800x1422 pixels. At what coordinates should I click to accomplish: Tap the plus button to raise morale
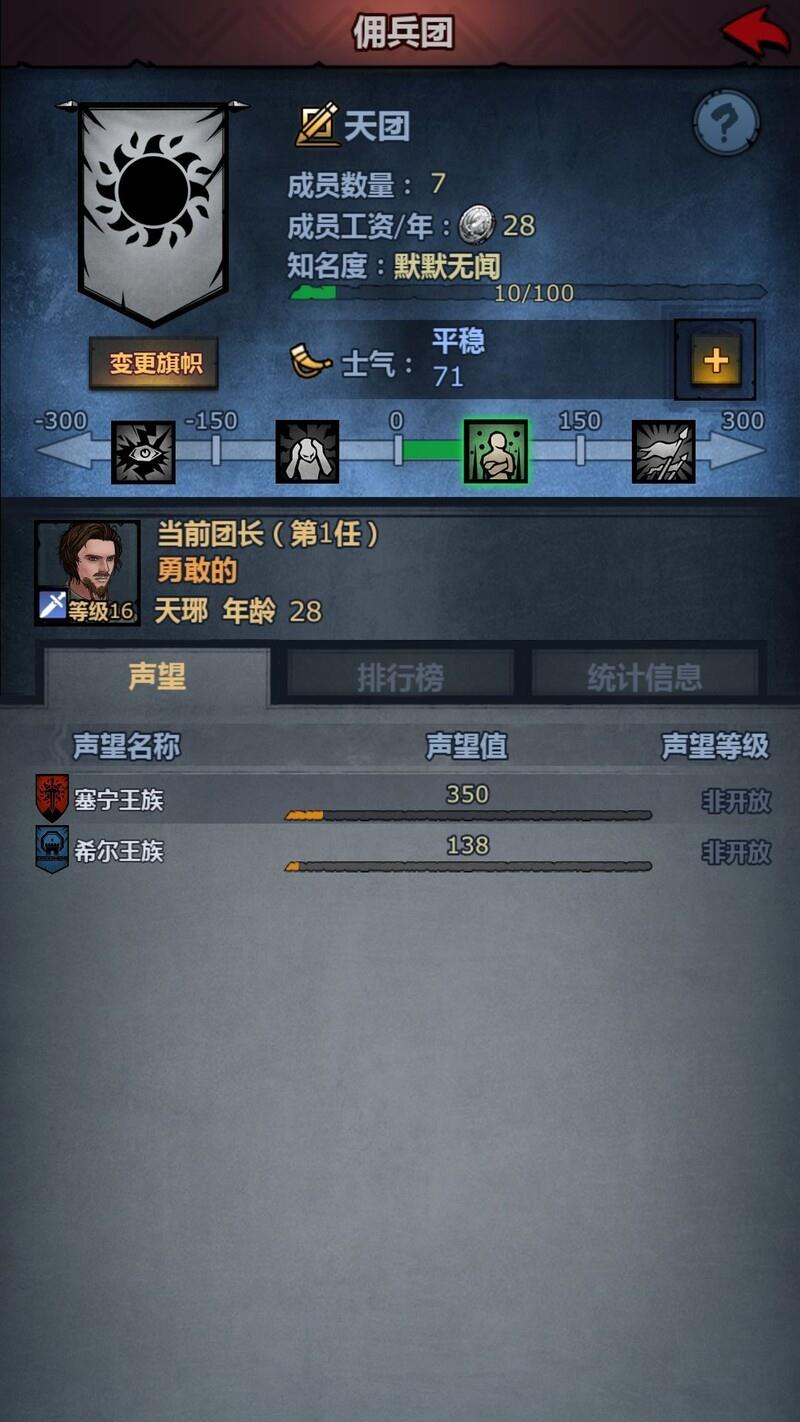[715, 360]
